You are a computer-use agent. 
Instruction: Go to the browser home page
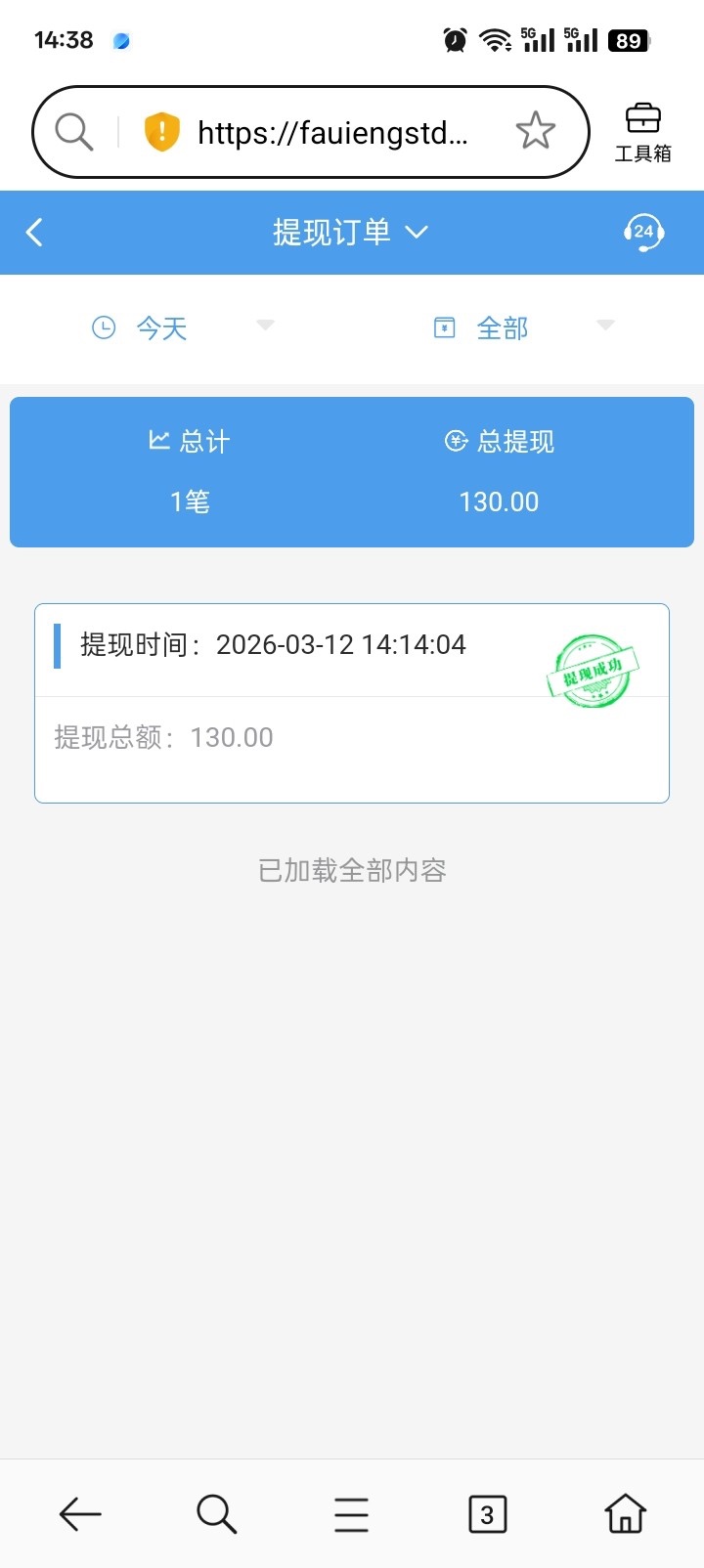pos(625,1514)
